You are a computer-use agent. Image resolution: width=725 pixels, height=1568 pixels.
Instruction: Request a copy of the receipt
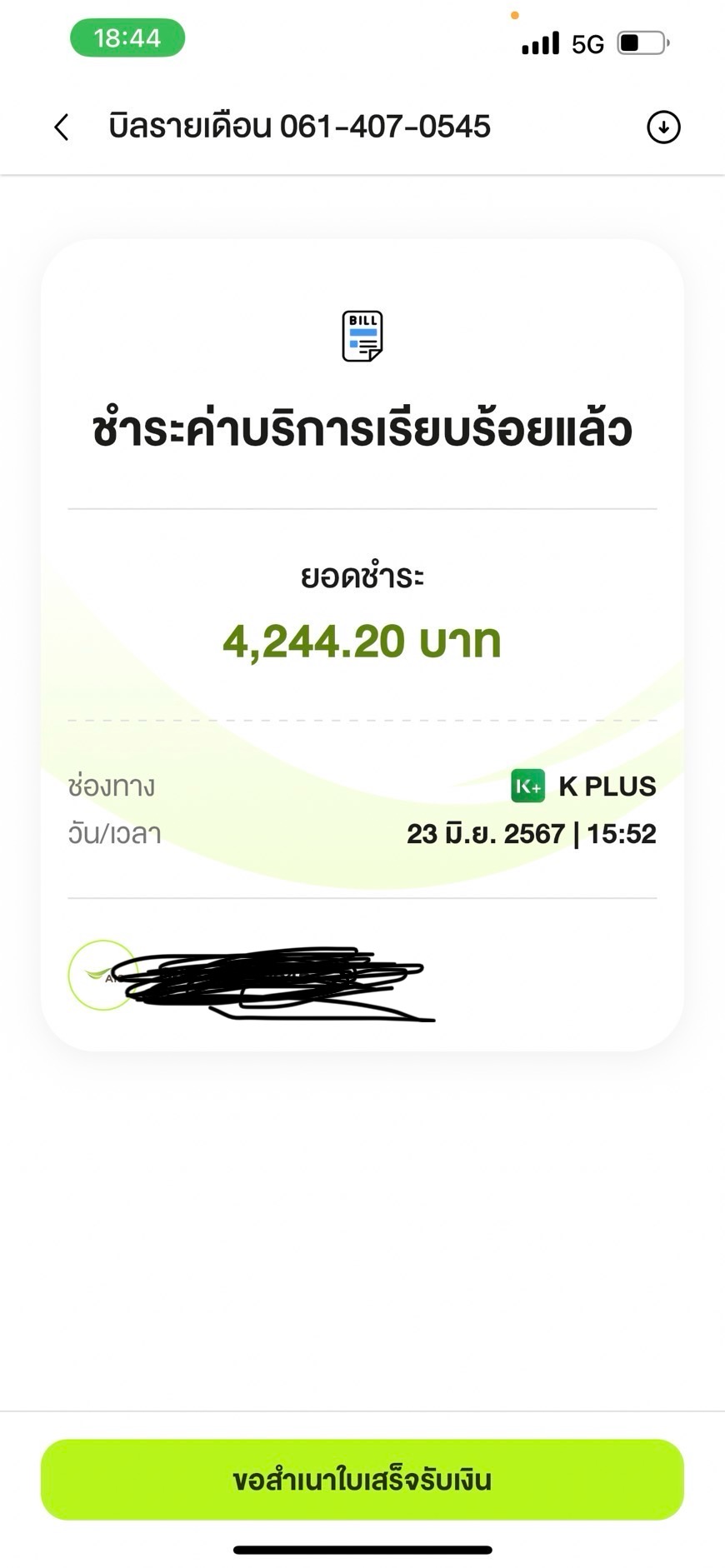362,1479
